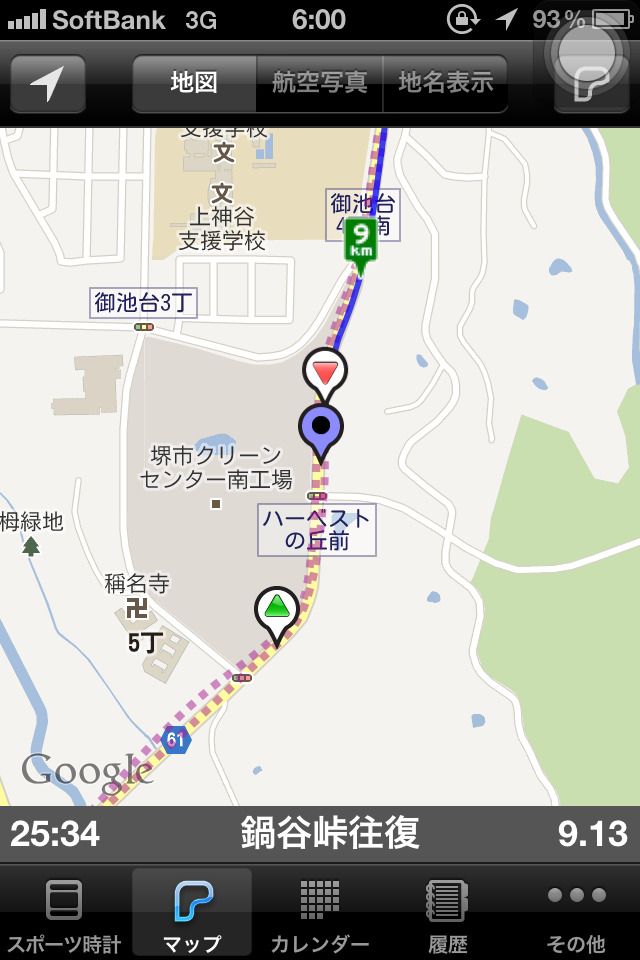Viewport: 640px width, 960px height.
Task: Select the 地名表示 segment
Action: pos(445,84)
